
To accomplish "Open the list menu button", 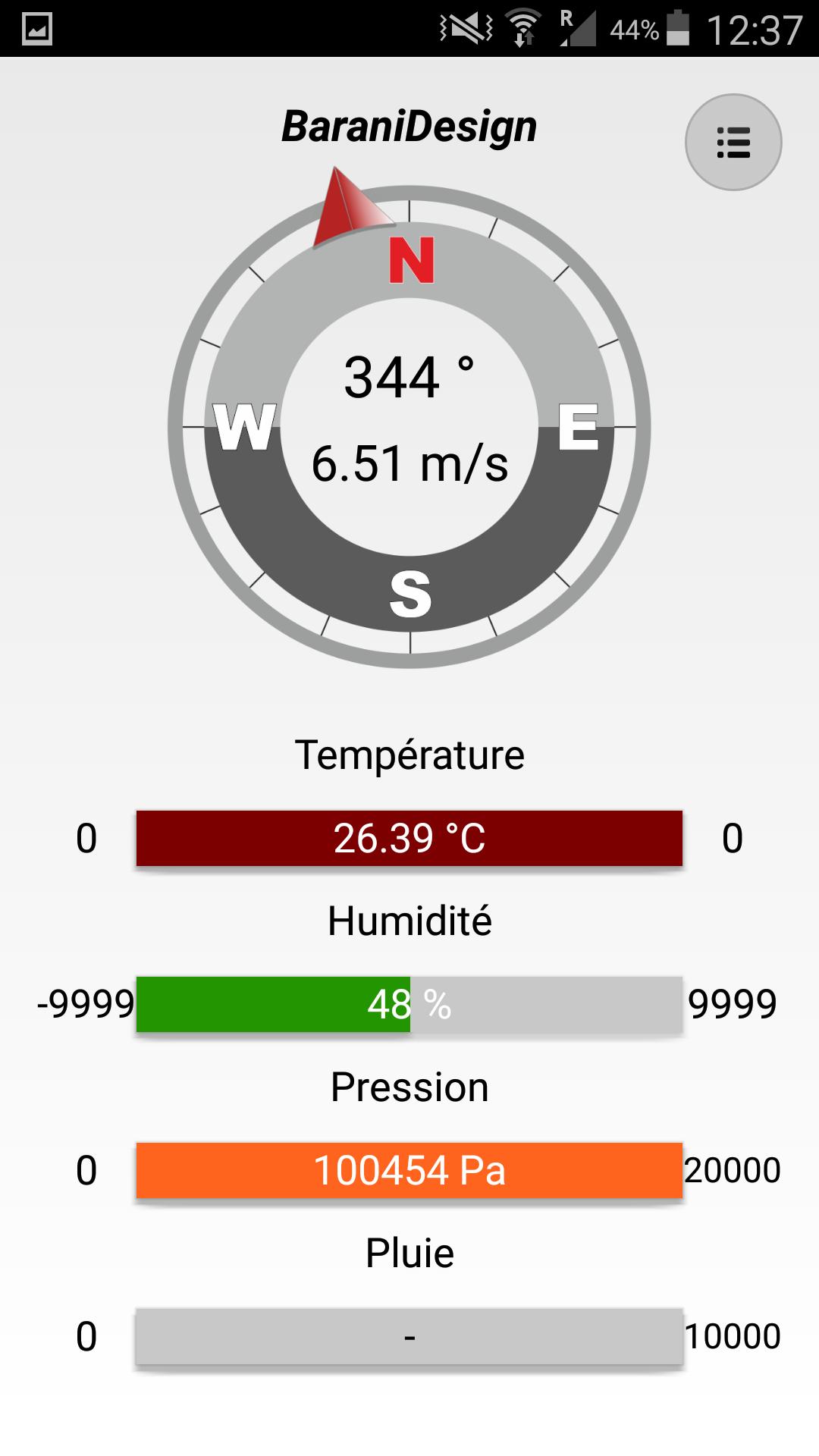I will tap(733, 143).
